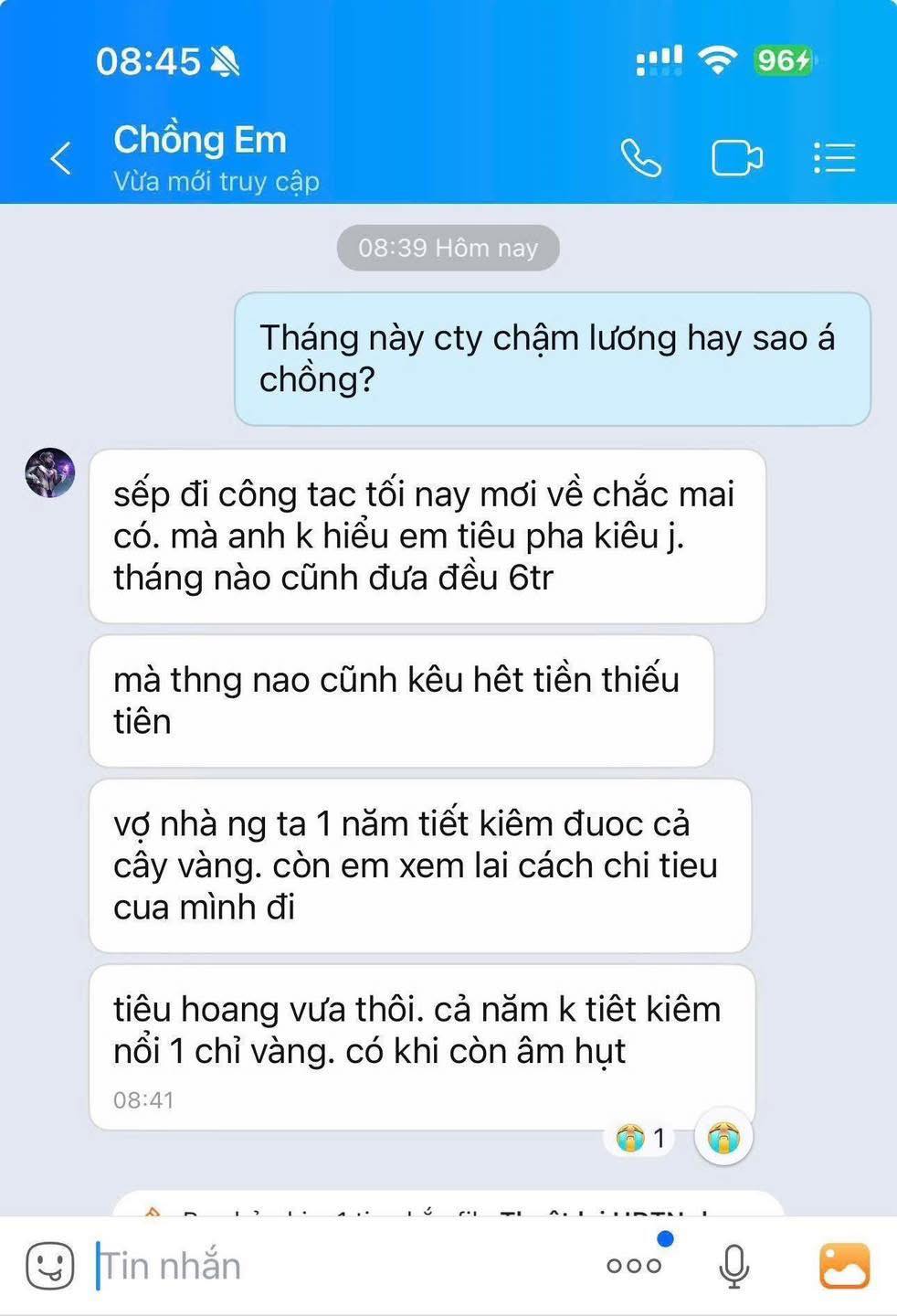Tap the blue bubble asking about chậm lương
The height and width of the screenshot is (1316, 897).
(x=551, y=358)
